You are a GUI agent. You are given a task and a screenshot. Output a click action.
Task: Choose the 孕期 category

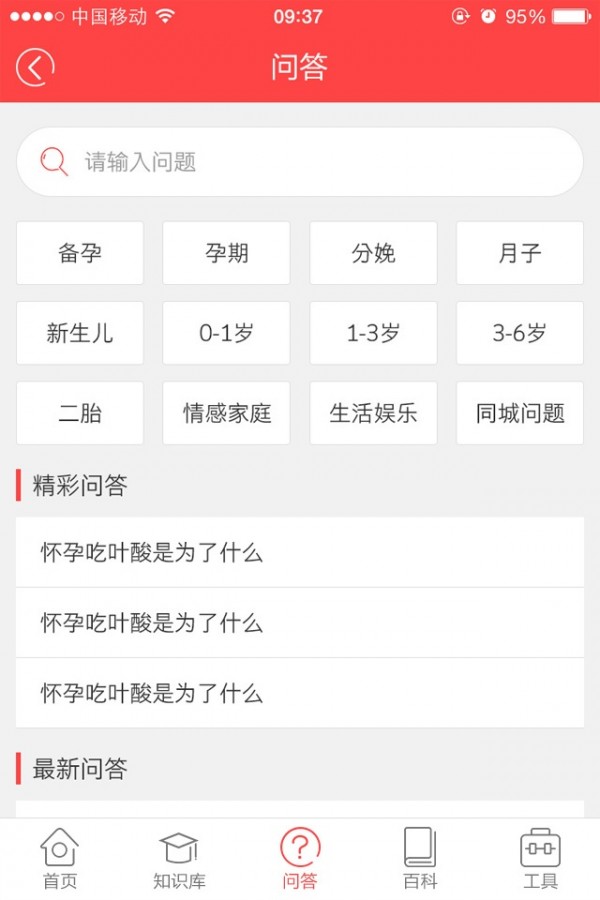coord(226,253)
